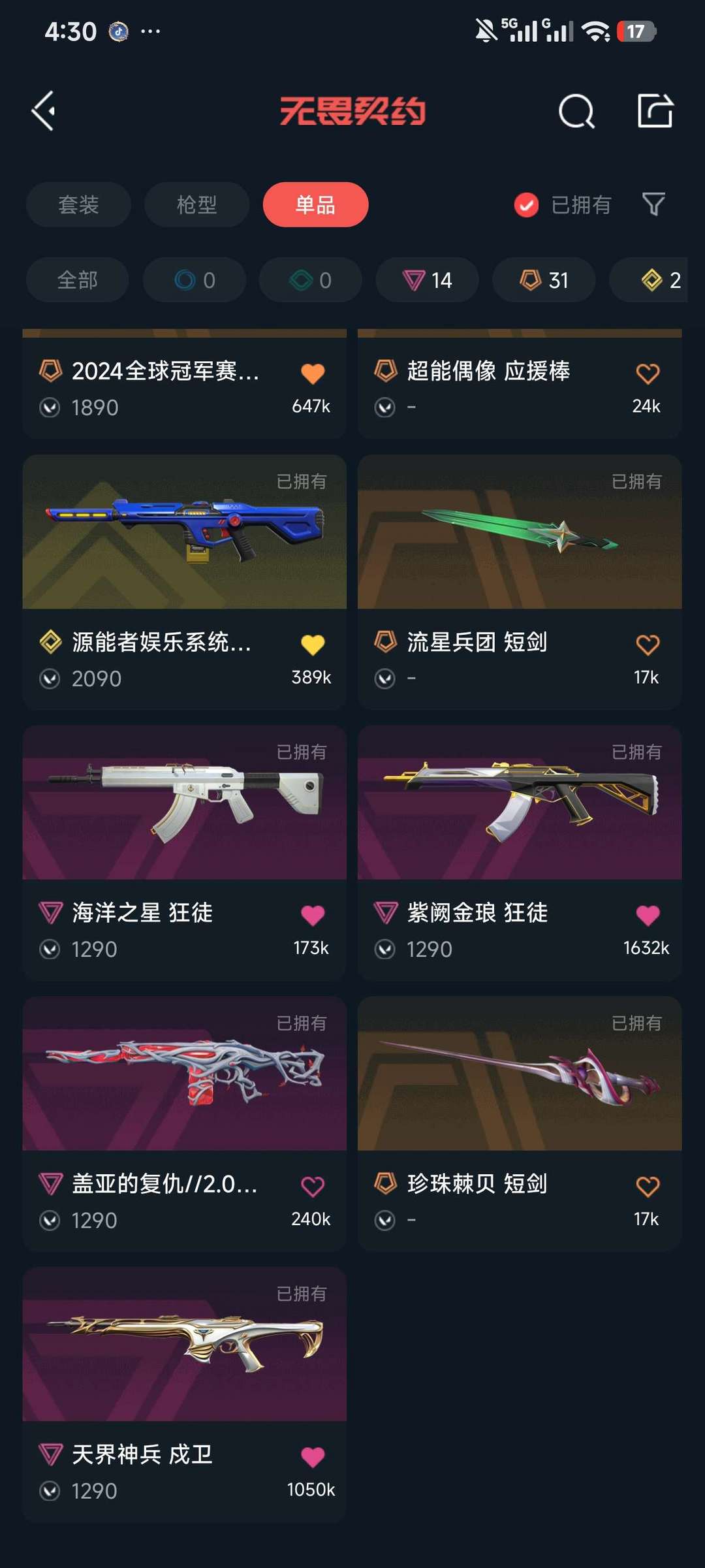Open the filter options icon

tap(653, 204)
